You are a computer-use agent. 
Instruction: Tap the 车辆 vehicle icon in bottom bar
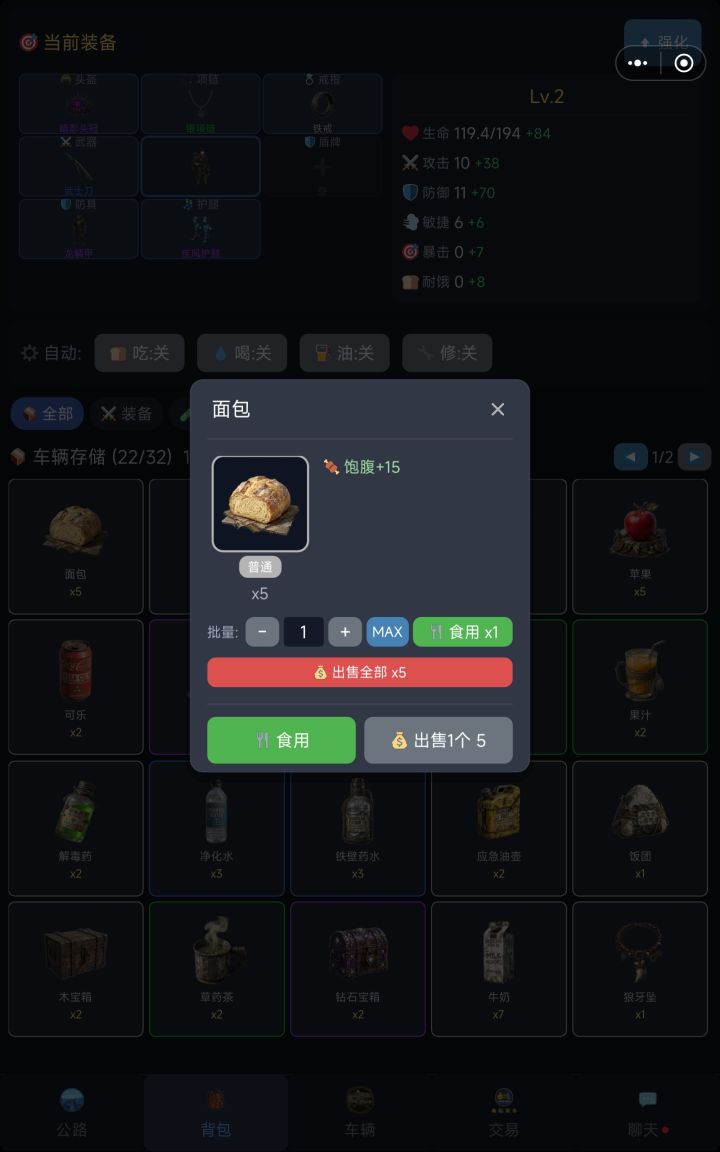pos(358,1110)
